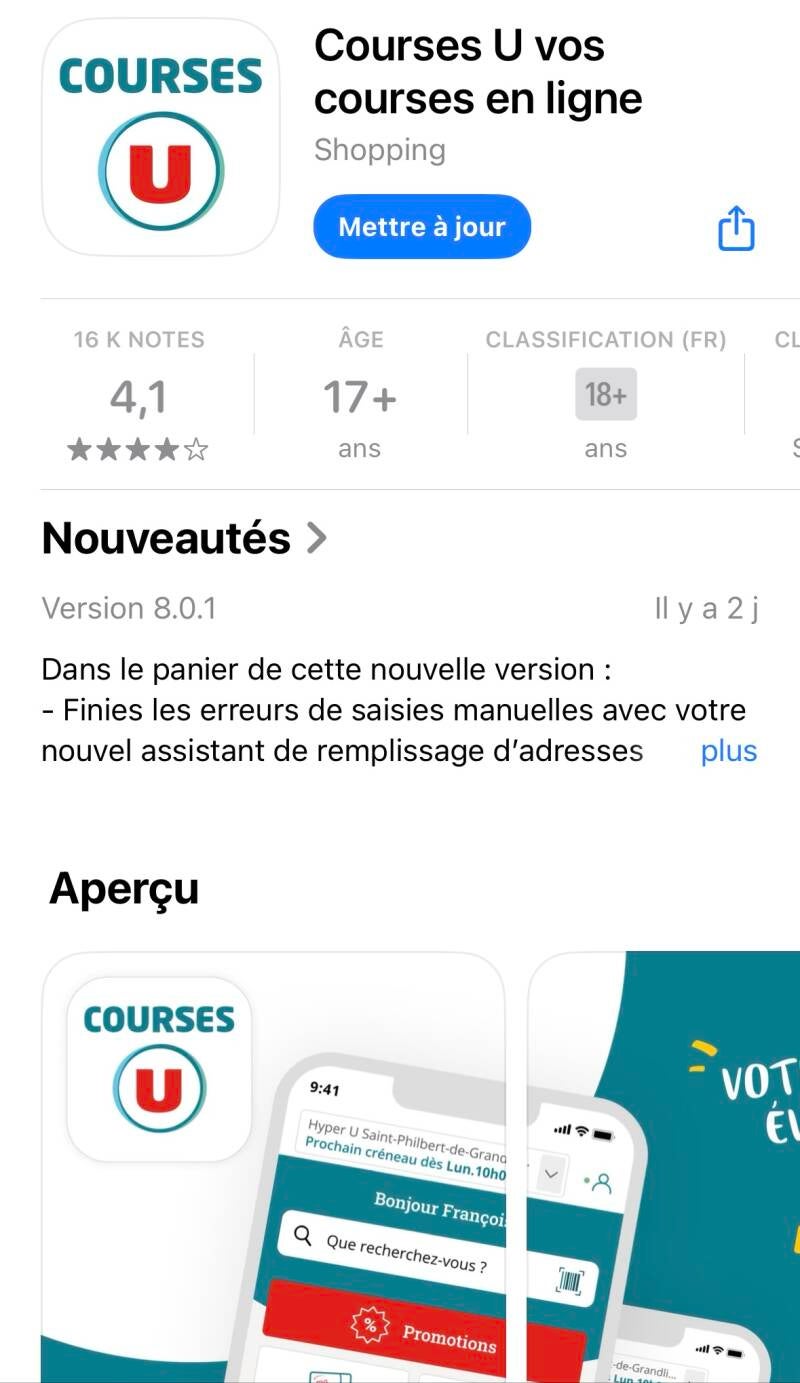The height and width of the screenshot is (1383, 800).
Task: Tap the Mettre à jour button
Action: tap(421, 227)
